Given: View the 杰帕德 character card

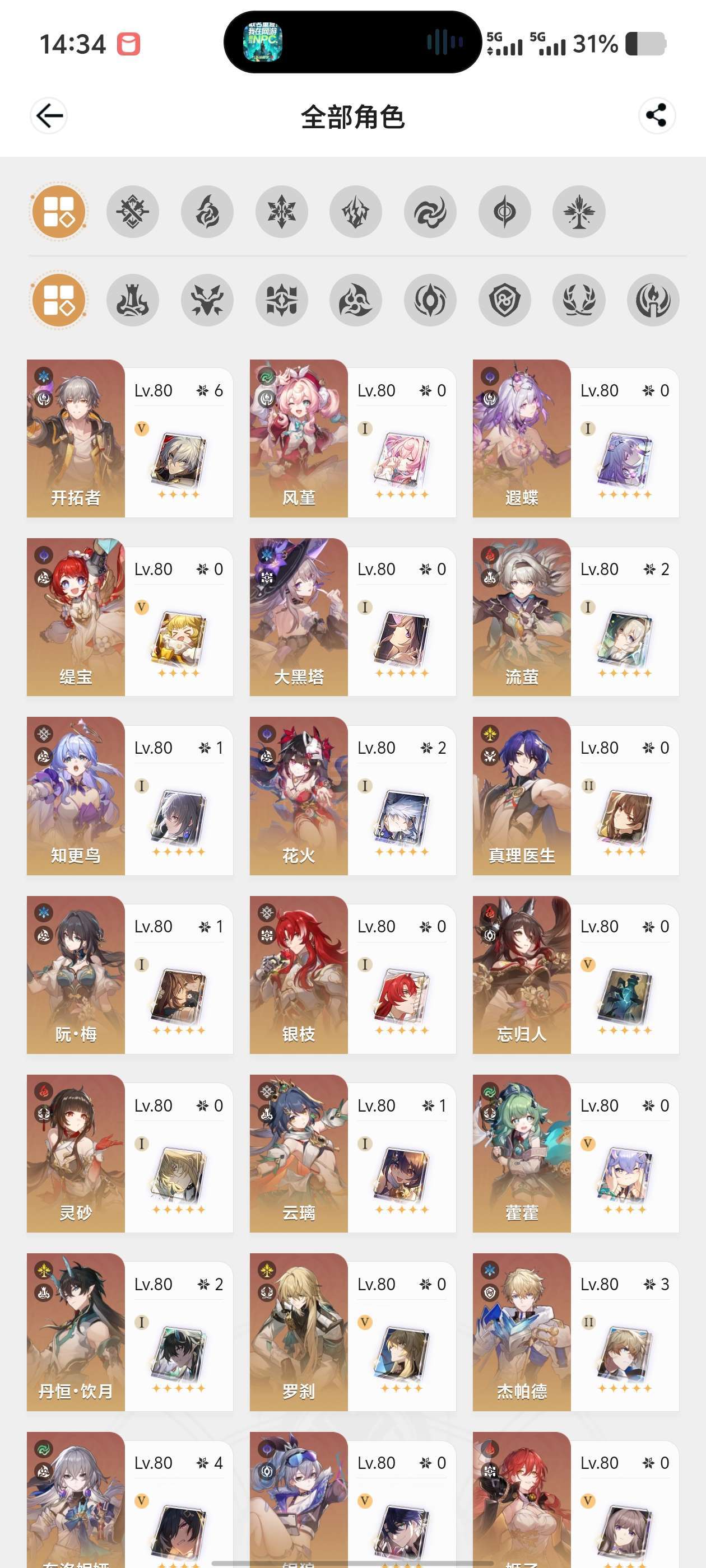Looking at the screenshot, I should click(575, 1332).
